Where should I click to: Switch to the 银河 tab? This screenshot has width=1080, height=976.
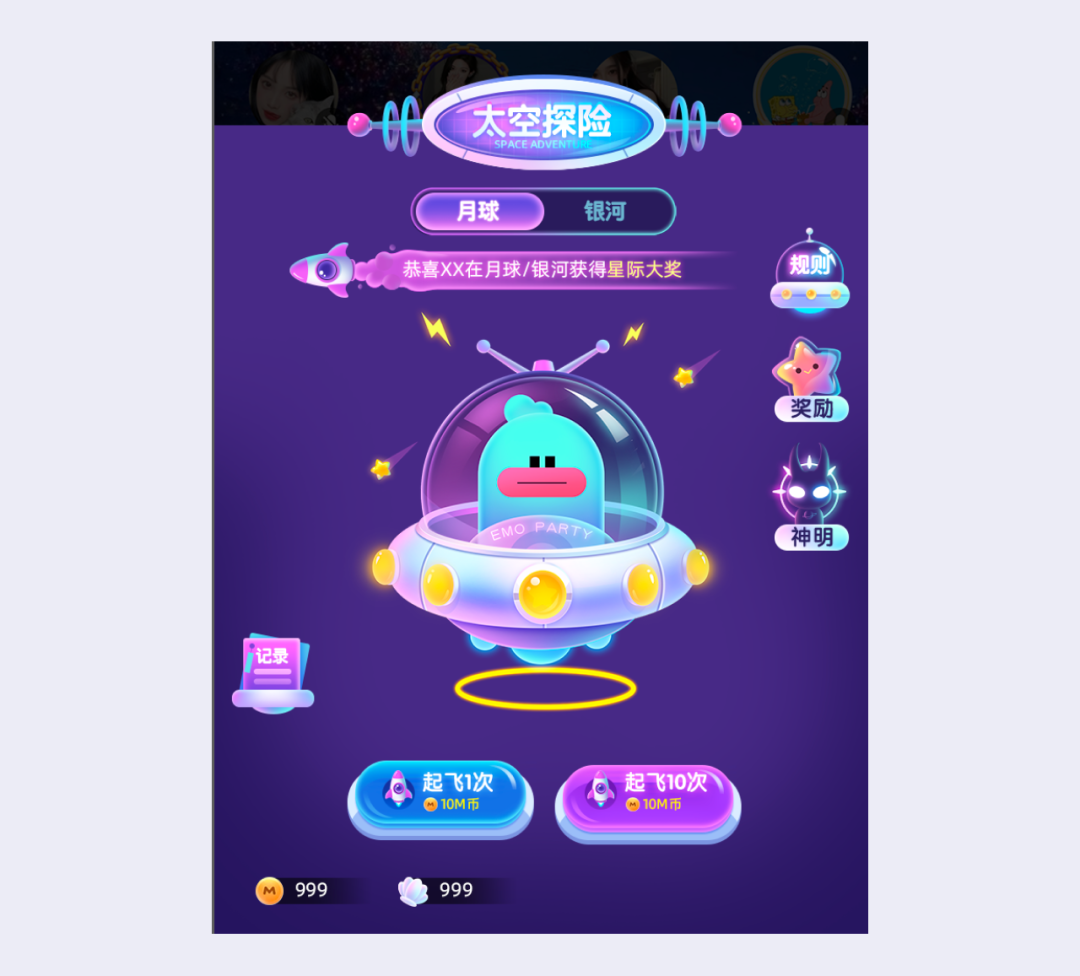(605, 211)
